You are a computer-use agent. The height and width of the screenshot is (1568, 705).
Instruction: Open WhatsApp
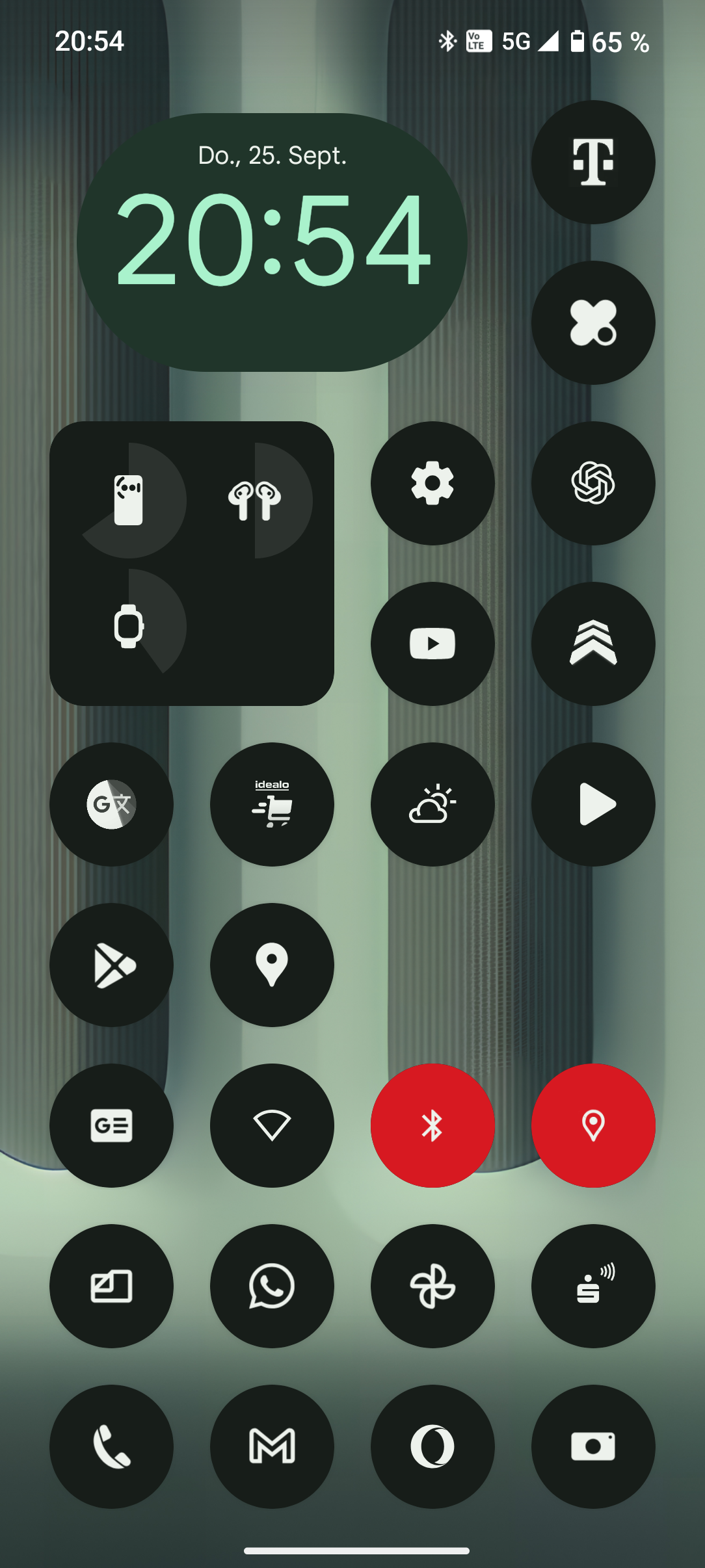click(272, 1287)
